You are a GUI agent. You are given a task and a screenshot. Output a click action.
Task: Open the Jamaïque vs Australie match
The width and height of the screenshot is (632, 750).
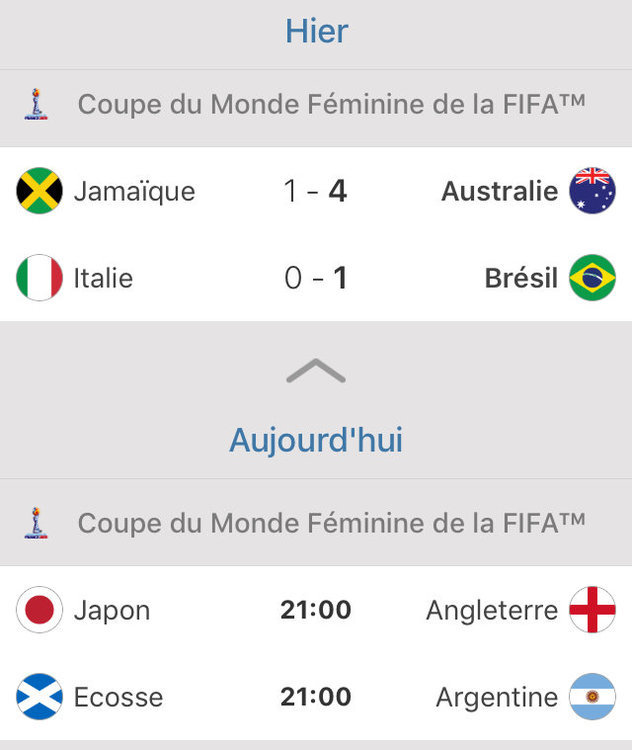316,191
